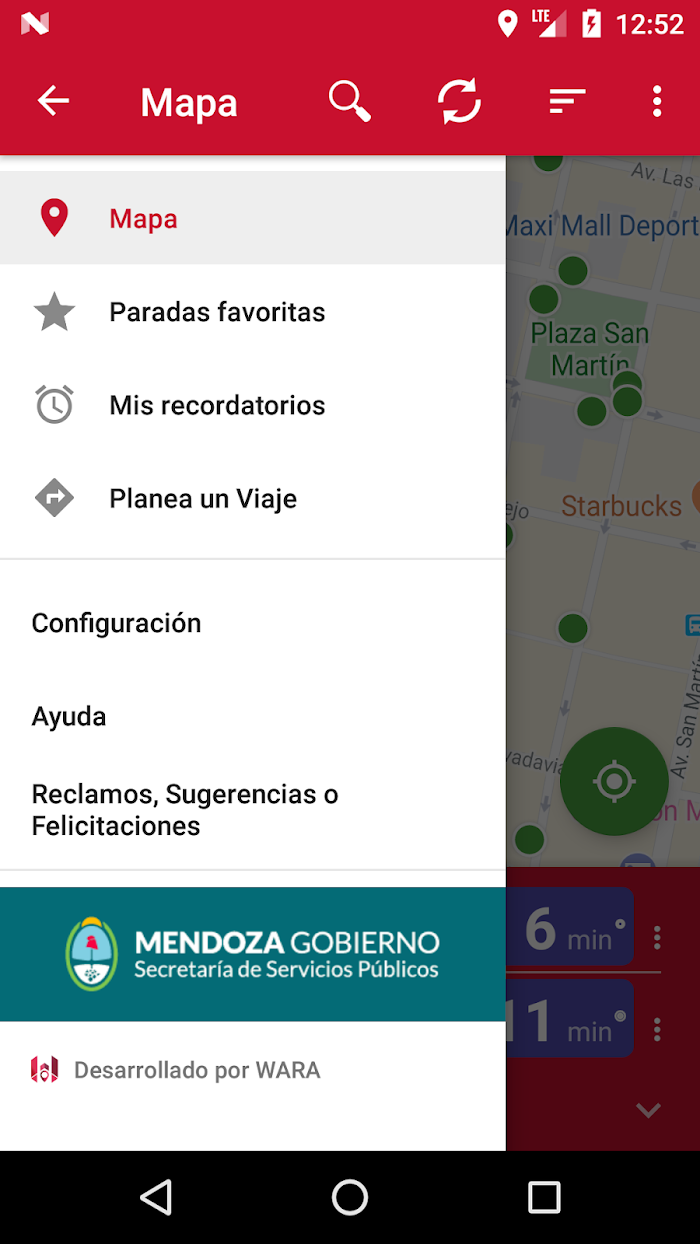Tap the back arrow in the toolbar
700x1244 pixels.
coord(54,101)
